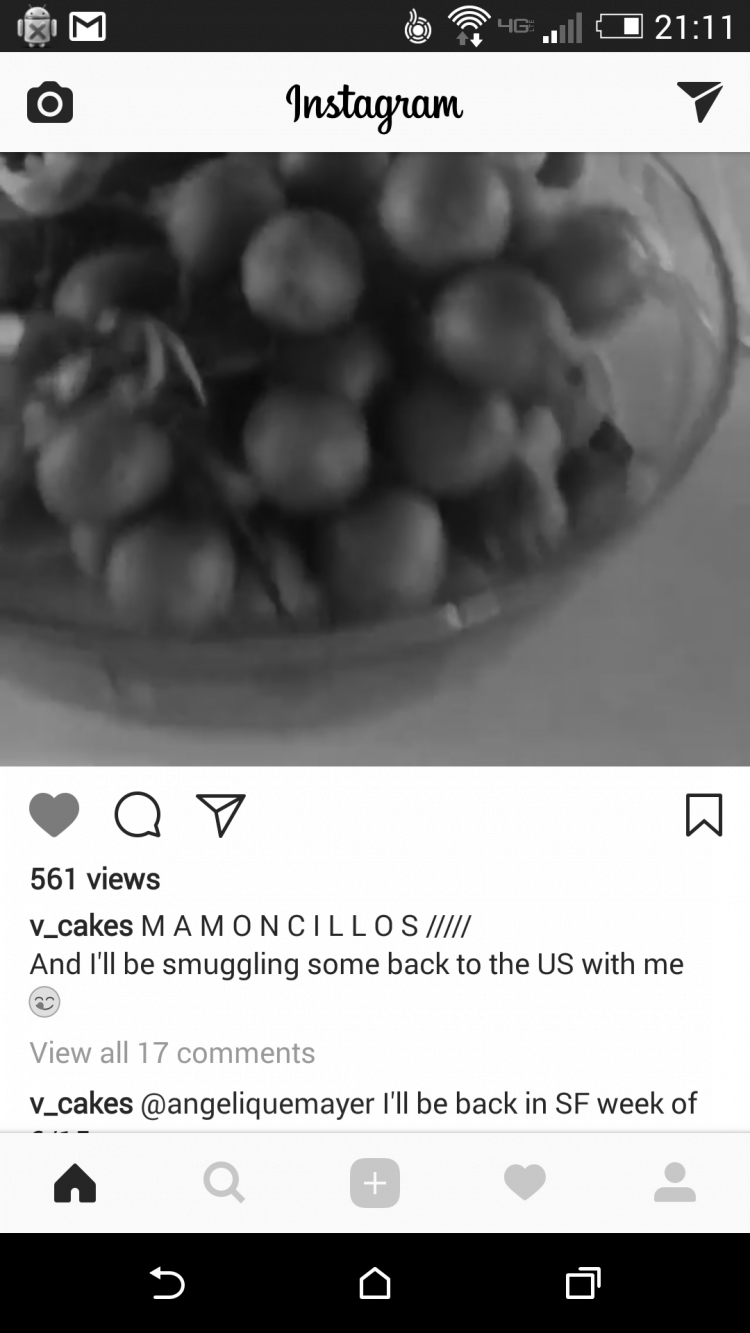Viewport: 750px width, 1333px height.
Task: Like the v_cakes video post
Action: [x=54, y=815]
